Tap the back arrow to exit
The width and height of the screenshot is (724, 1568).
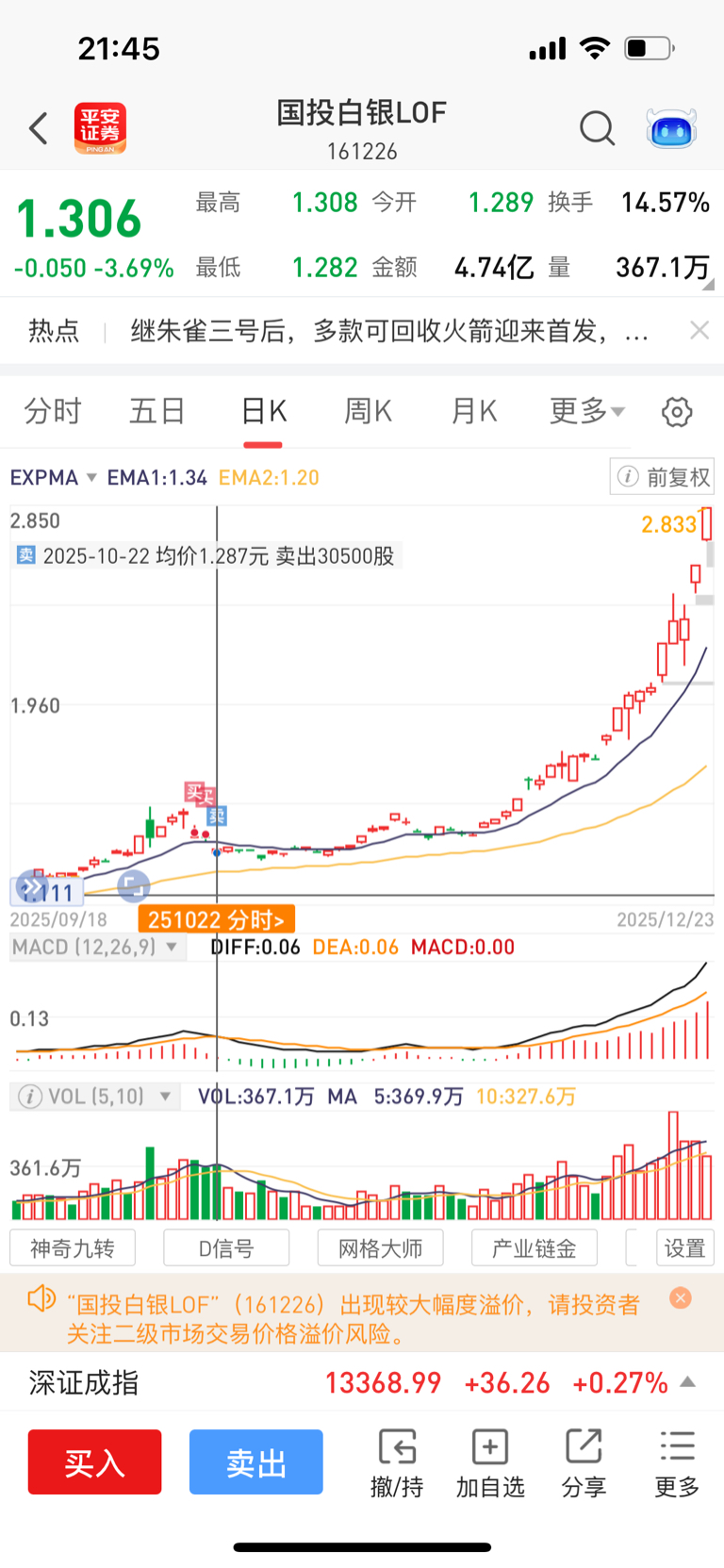[38, 128]
